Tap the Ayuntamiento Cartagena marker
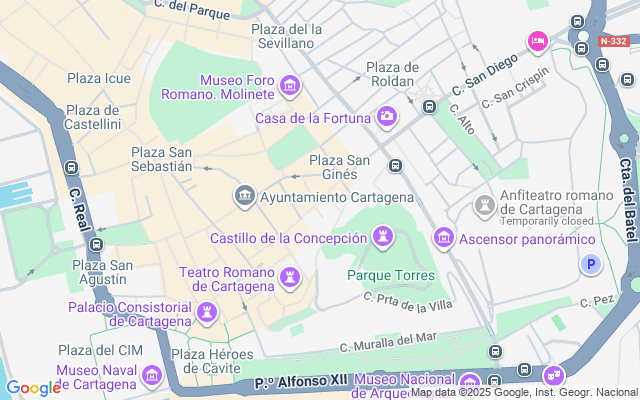 [x=243, y=196]
